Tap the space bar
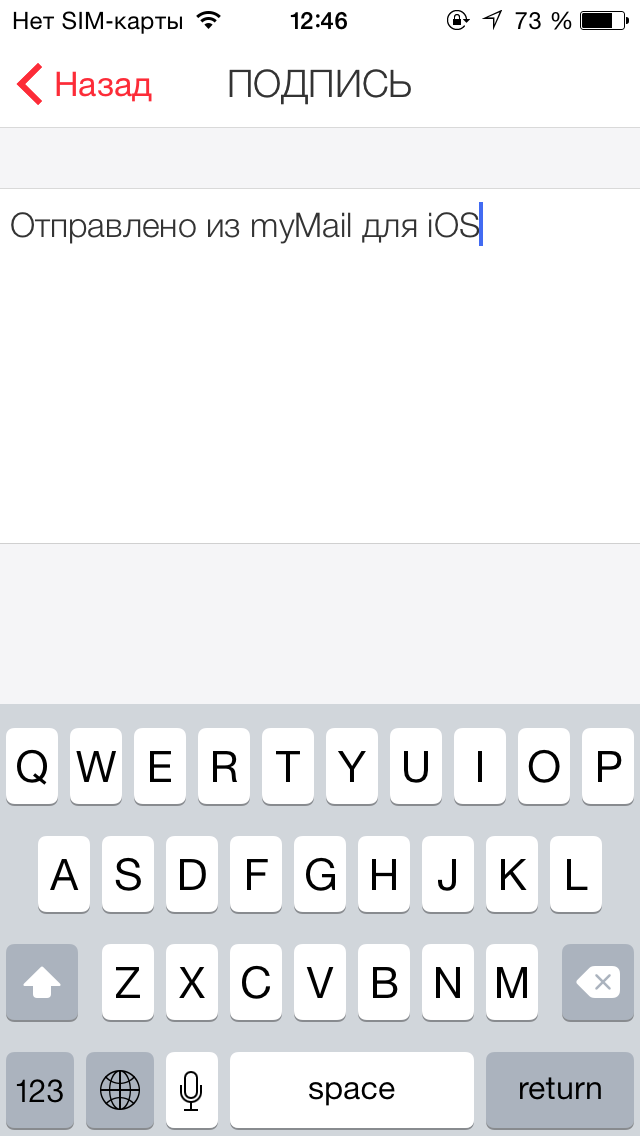The width and height of the screenshot is (640, 1136). click(x=352, y=1090)
